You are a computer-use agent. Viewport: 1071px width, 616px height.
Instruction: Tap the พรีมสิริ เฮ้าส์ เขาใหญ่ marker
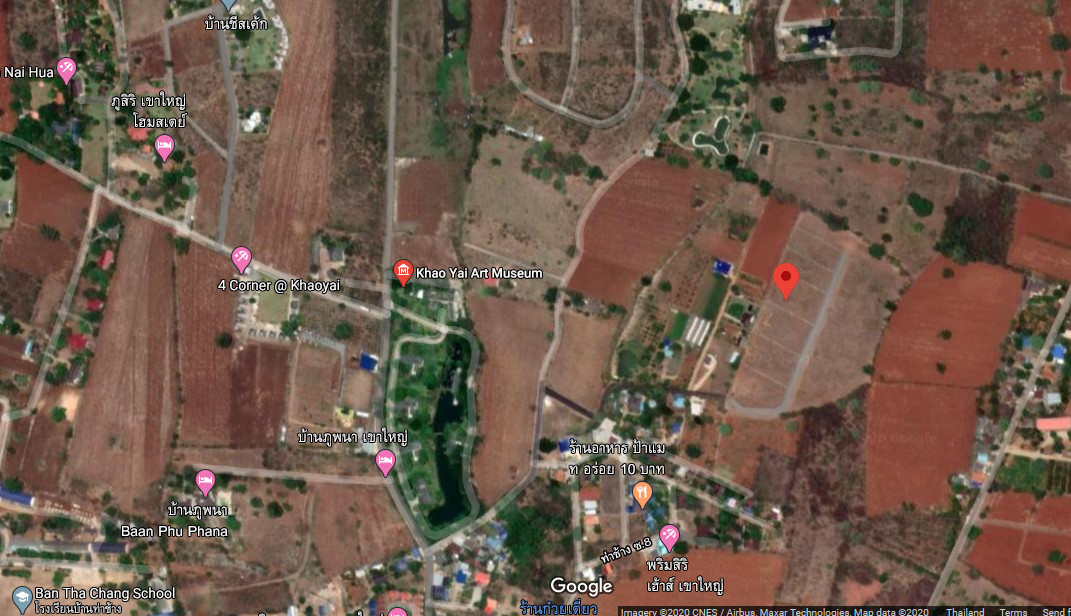pyautogui.click(x=669, y=537)
